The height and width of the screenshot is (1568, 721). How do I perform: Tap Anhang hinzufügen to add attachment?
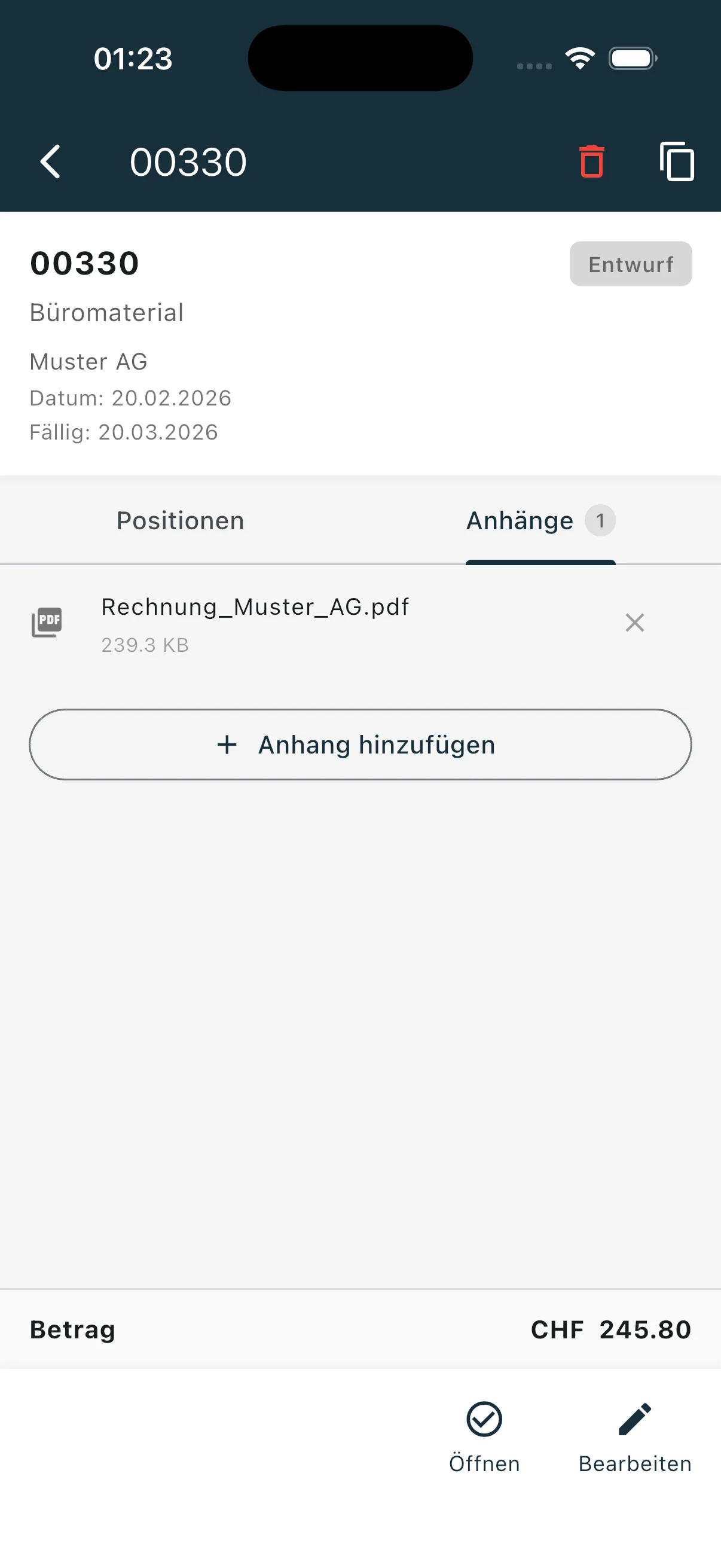point(360,745)
